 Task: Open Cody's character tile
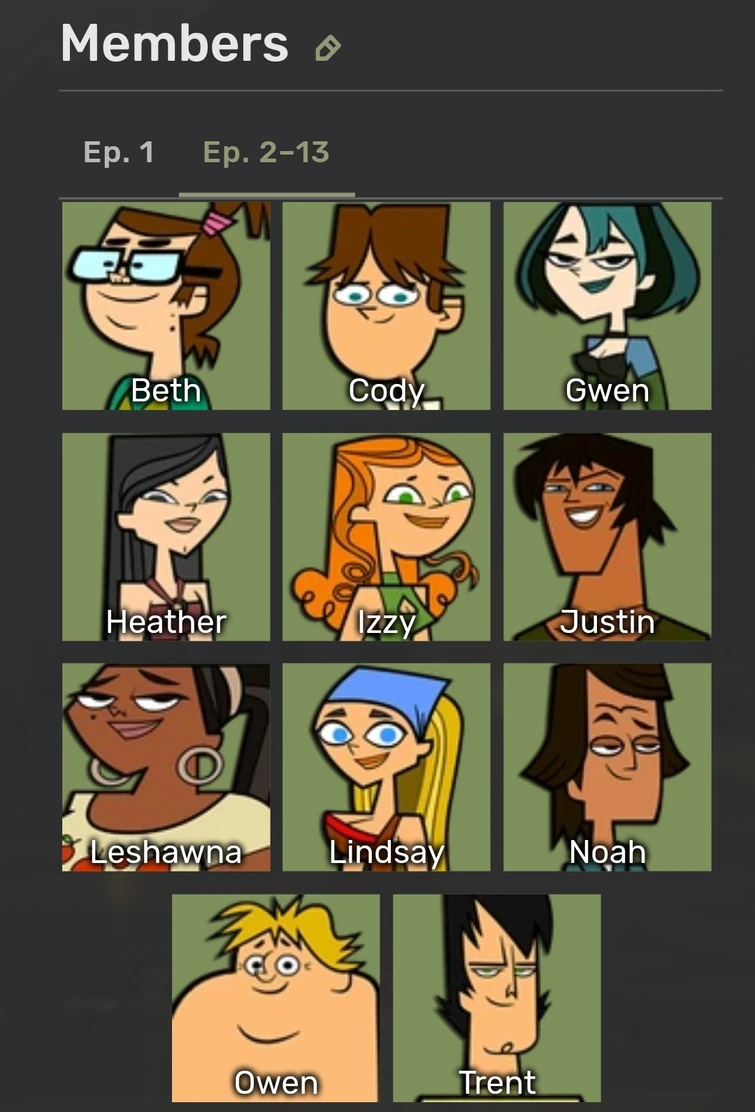tap(386, 306)
